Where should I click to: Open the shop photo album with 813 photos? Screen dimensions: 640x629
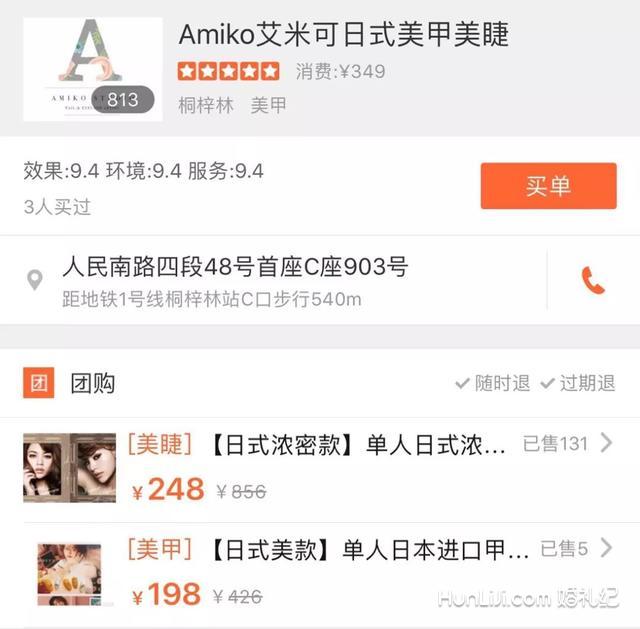tap(92, 69)
